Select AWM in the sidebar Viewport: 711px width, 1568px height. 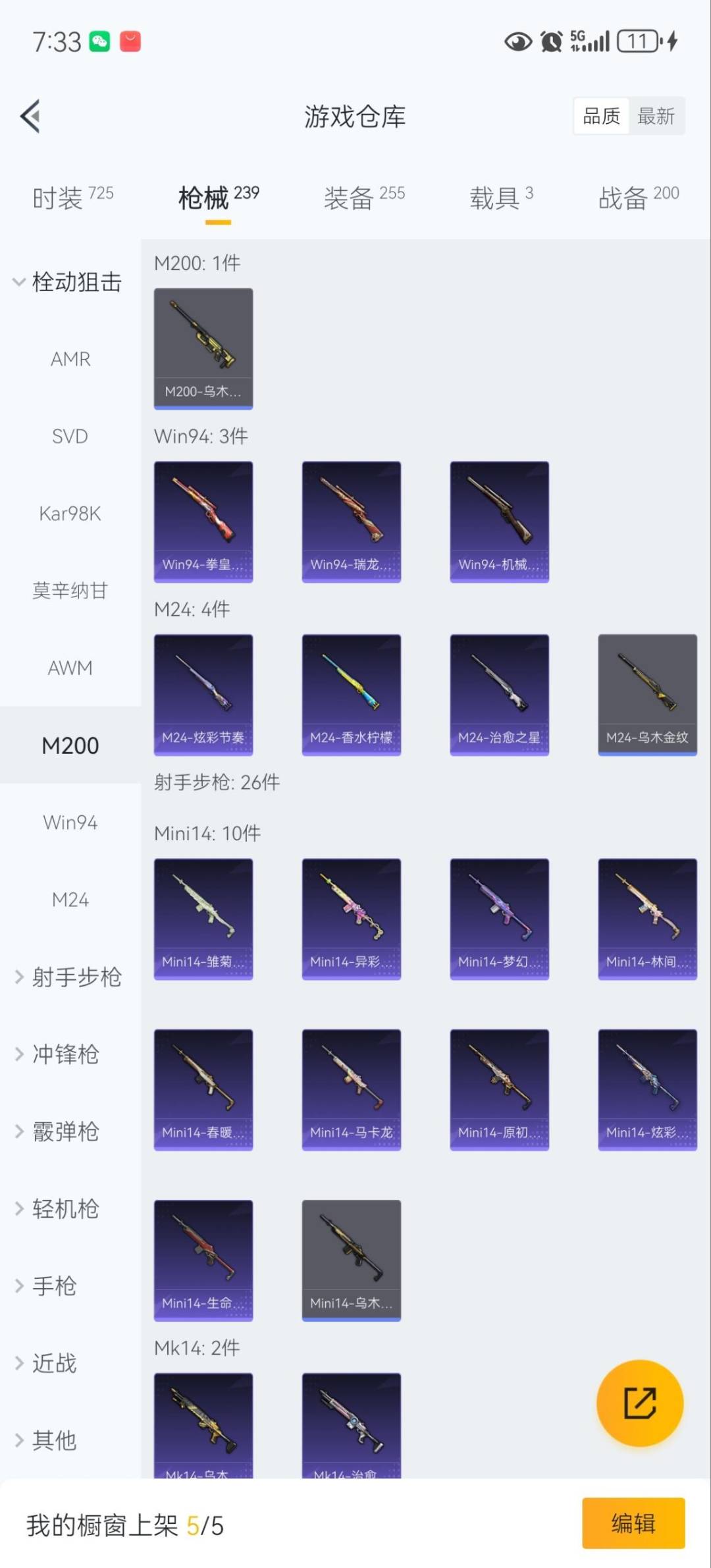(70, 667)
